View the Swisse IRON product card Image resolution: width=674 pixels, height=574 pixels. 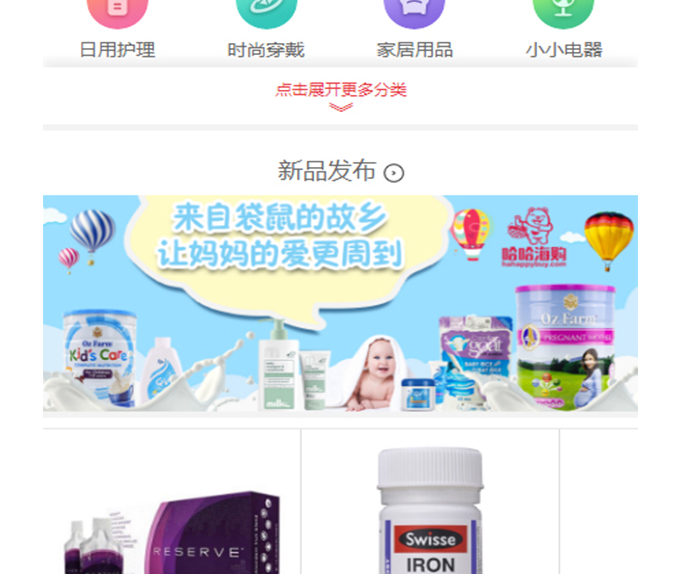430,510
